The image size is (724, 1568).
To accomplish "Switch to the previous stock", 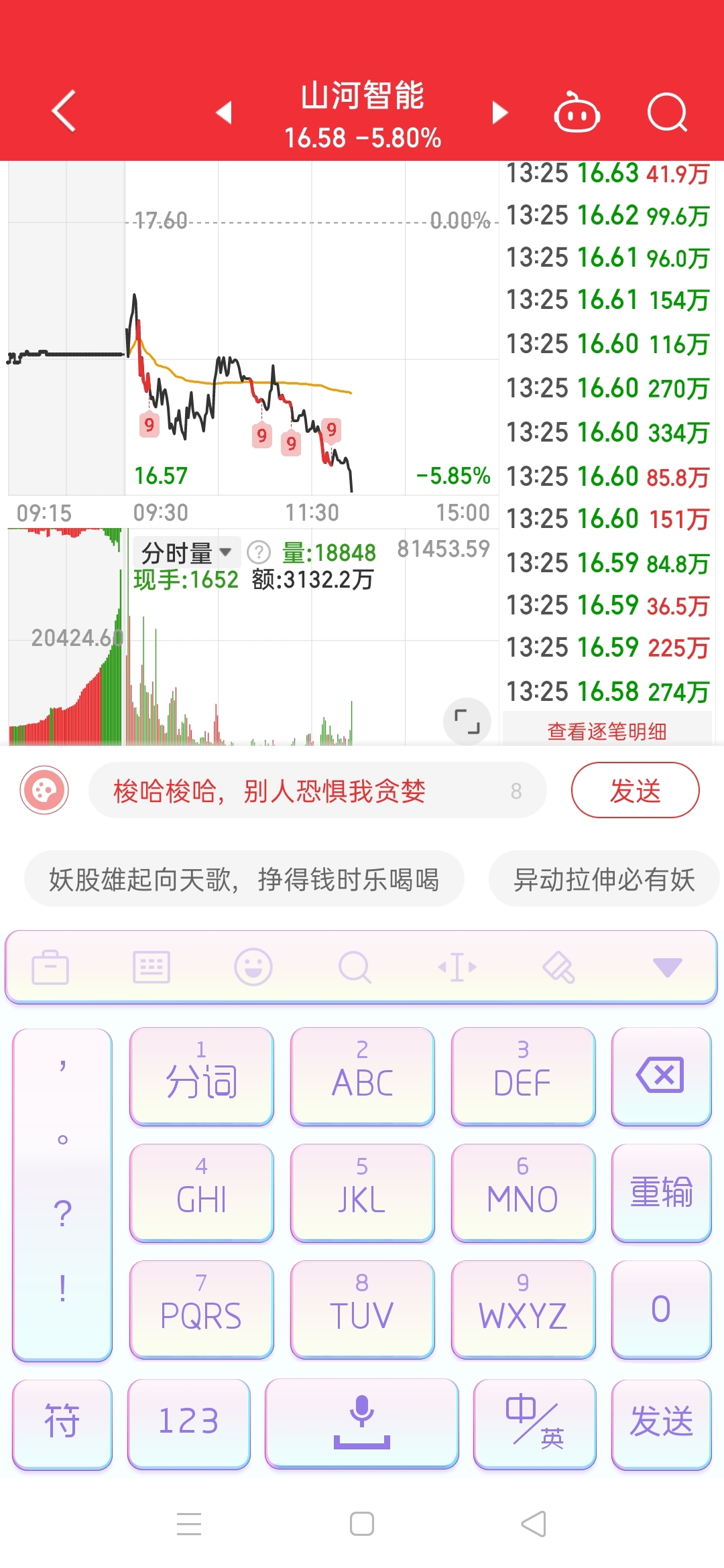I will coord(224,112).
